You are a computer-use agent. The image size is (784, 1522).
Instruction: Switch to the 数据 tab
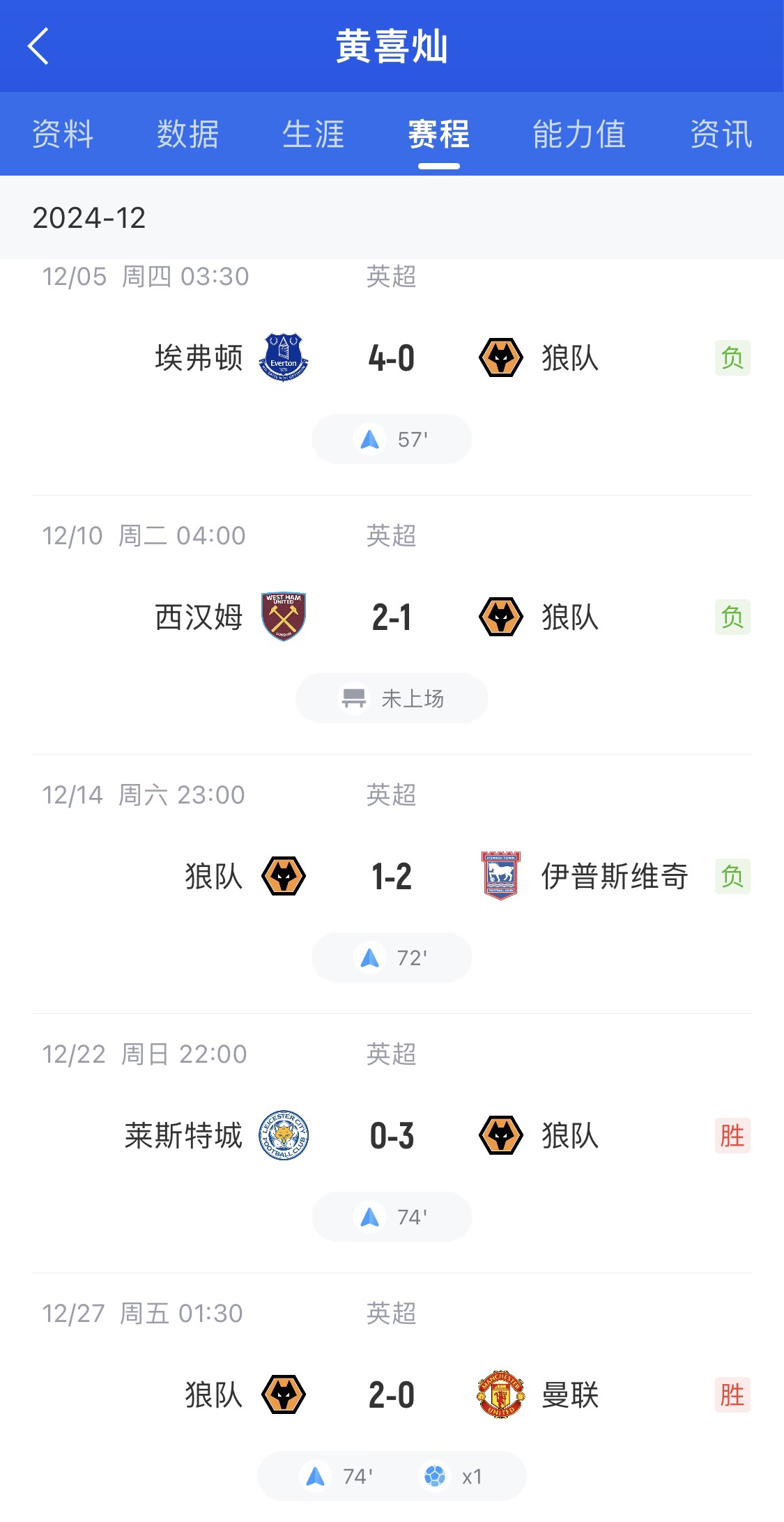tap(187, 134)
